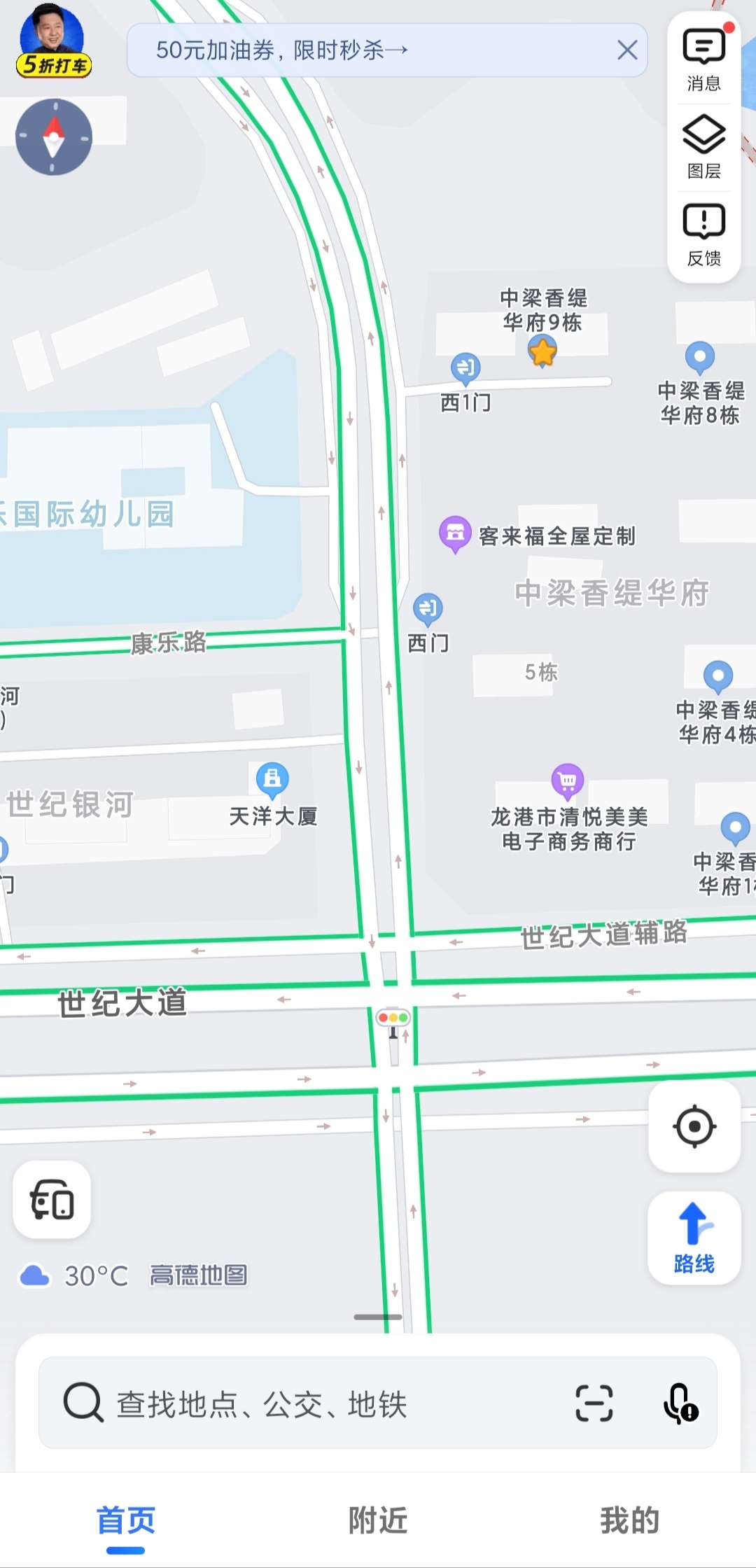Tap the compass to reset map orientation

point(54,137)
